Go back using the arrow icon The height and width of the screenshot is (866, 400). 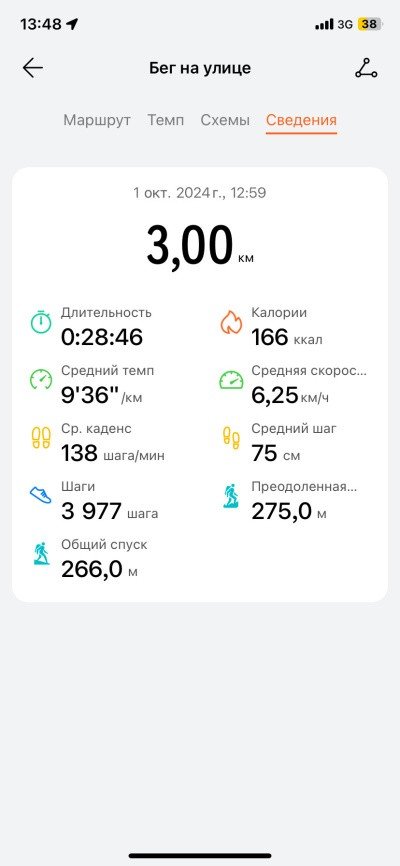pos(33,68)
